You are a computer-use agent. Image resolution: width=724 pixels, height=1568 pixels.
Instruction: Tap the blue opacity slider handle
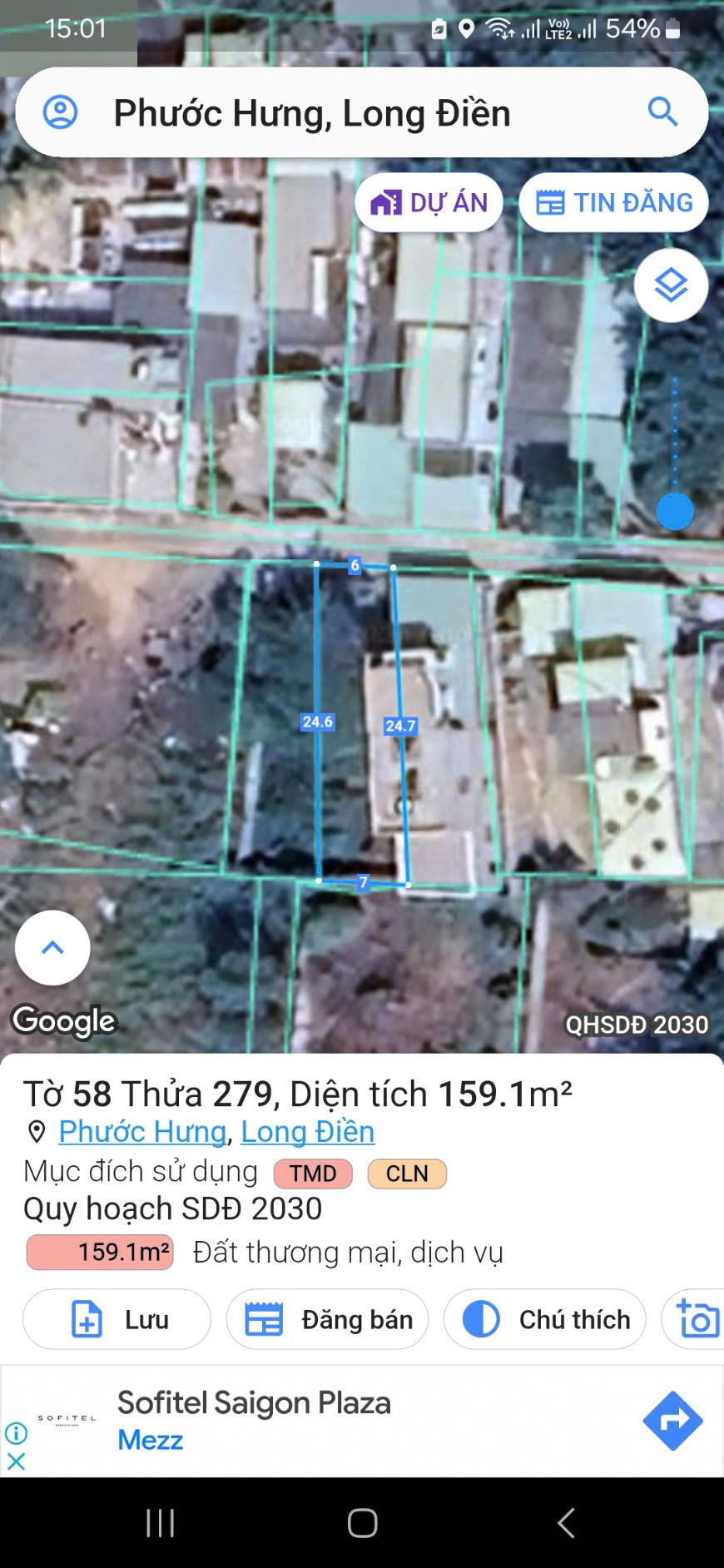coord(675,511)
